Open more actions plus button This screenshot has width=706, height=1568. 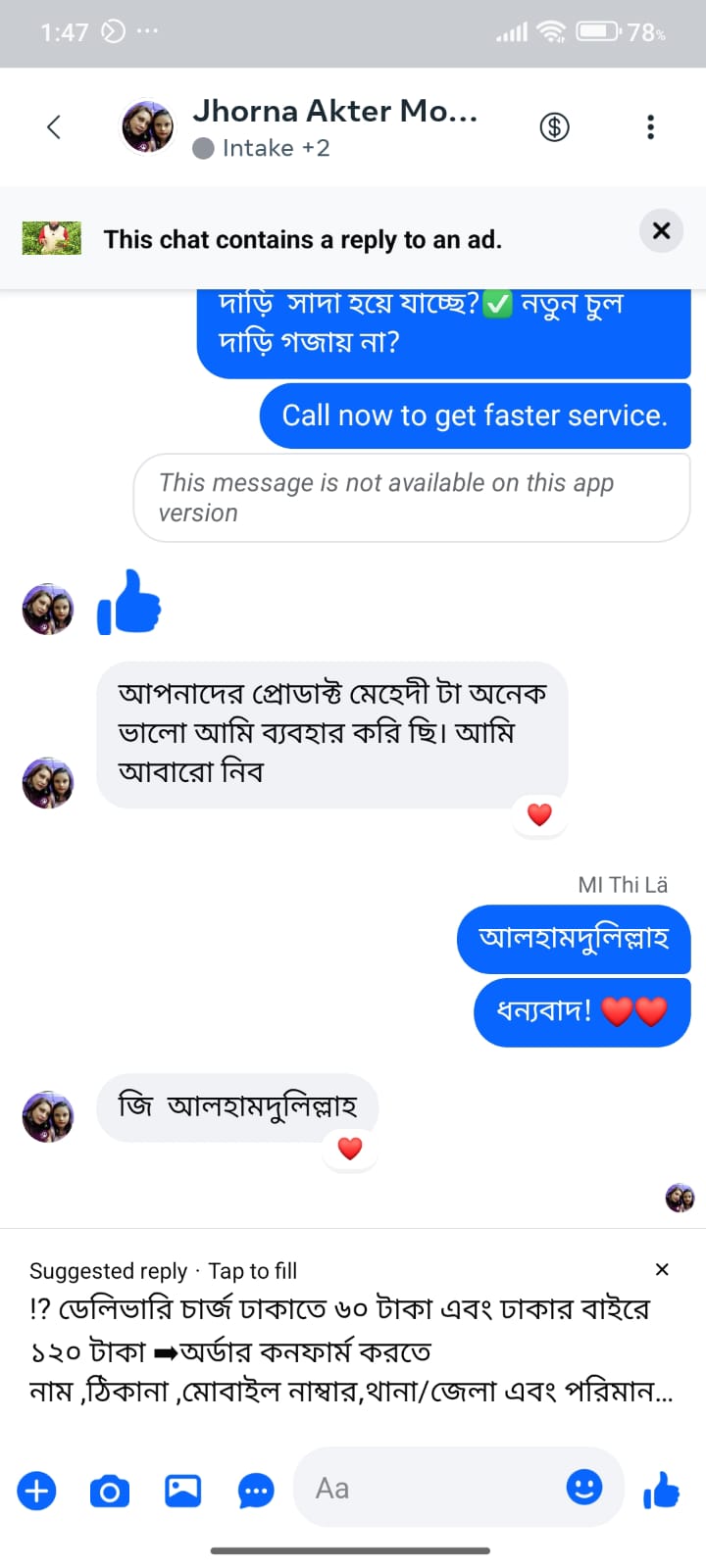coord(36,1491)
